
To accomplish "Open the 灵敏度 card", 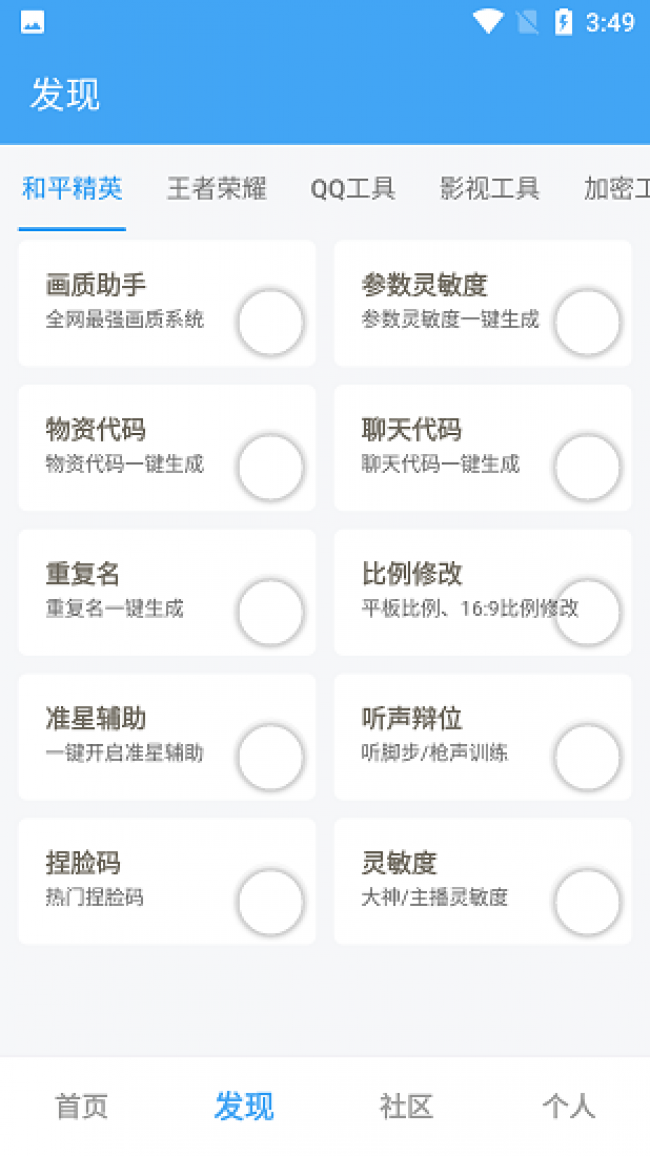I will click(x=483, y=881).
